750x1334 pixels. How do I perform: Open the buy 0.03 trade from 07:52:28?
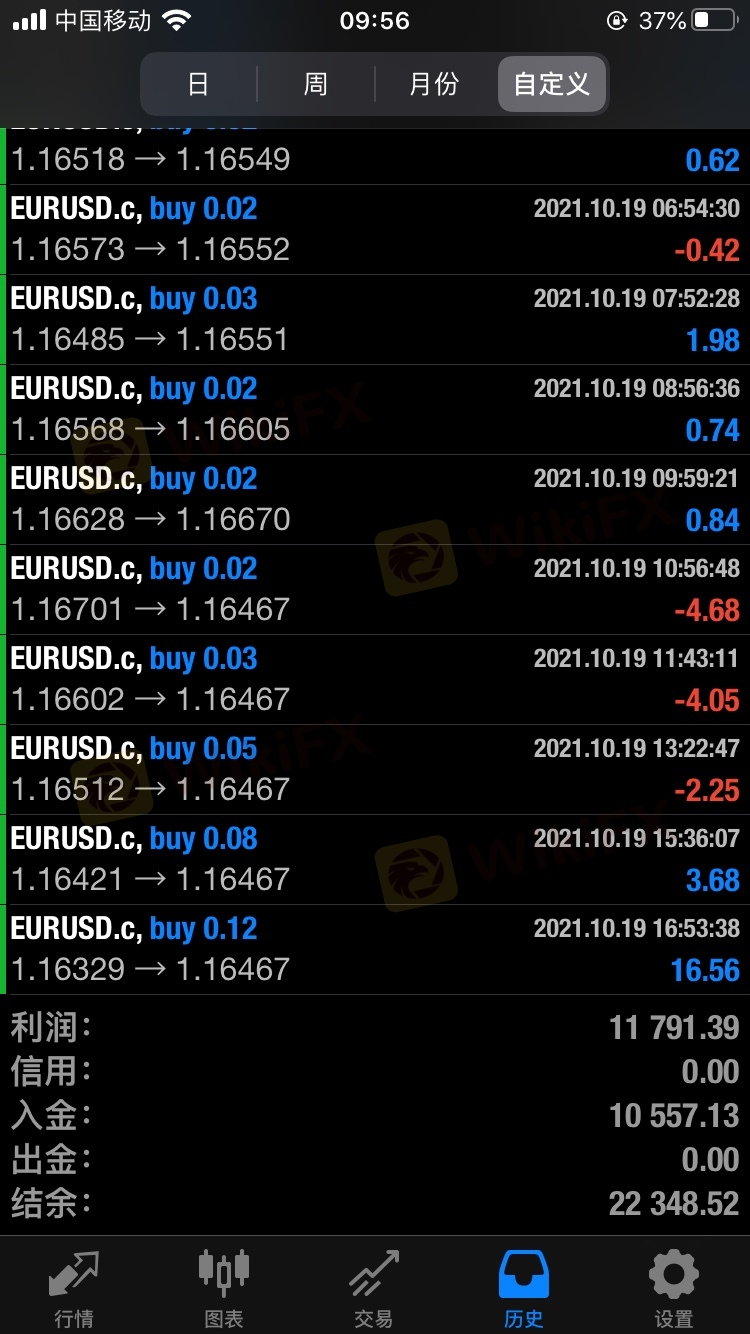375,320
